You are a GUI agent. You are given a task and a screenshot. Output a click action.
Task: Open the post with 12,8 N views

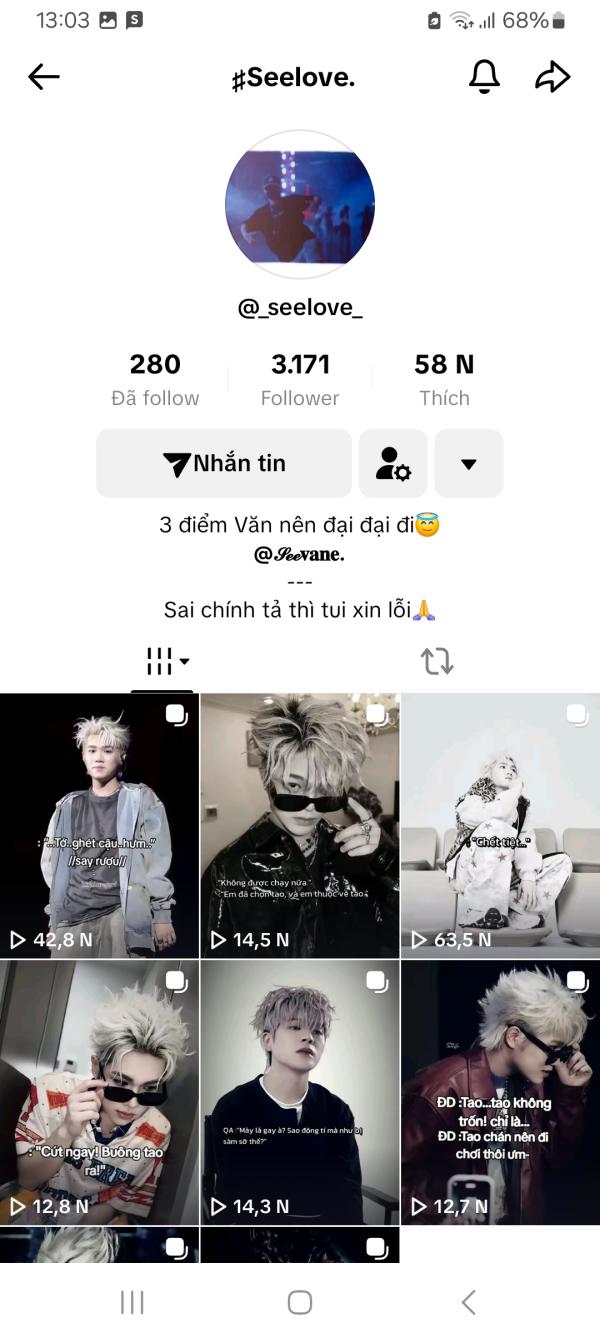coord(99,1092)
